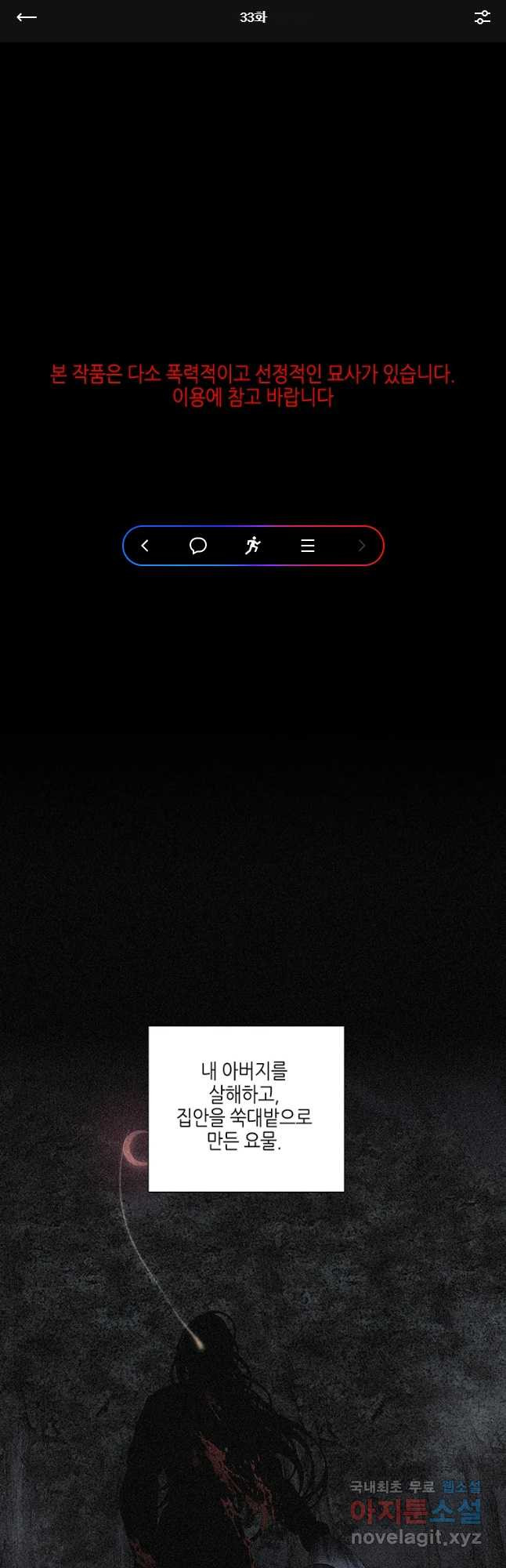Tap the running figure icon
Screen dimensions: 506x1568
click(x=253, y=546)
